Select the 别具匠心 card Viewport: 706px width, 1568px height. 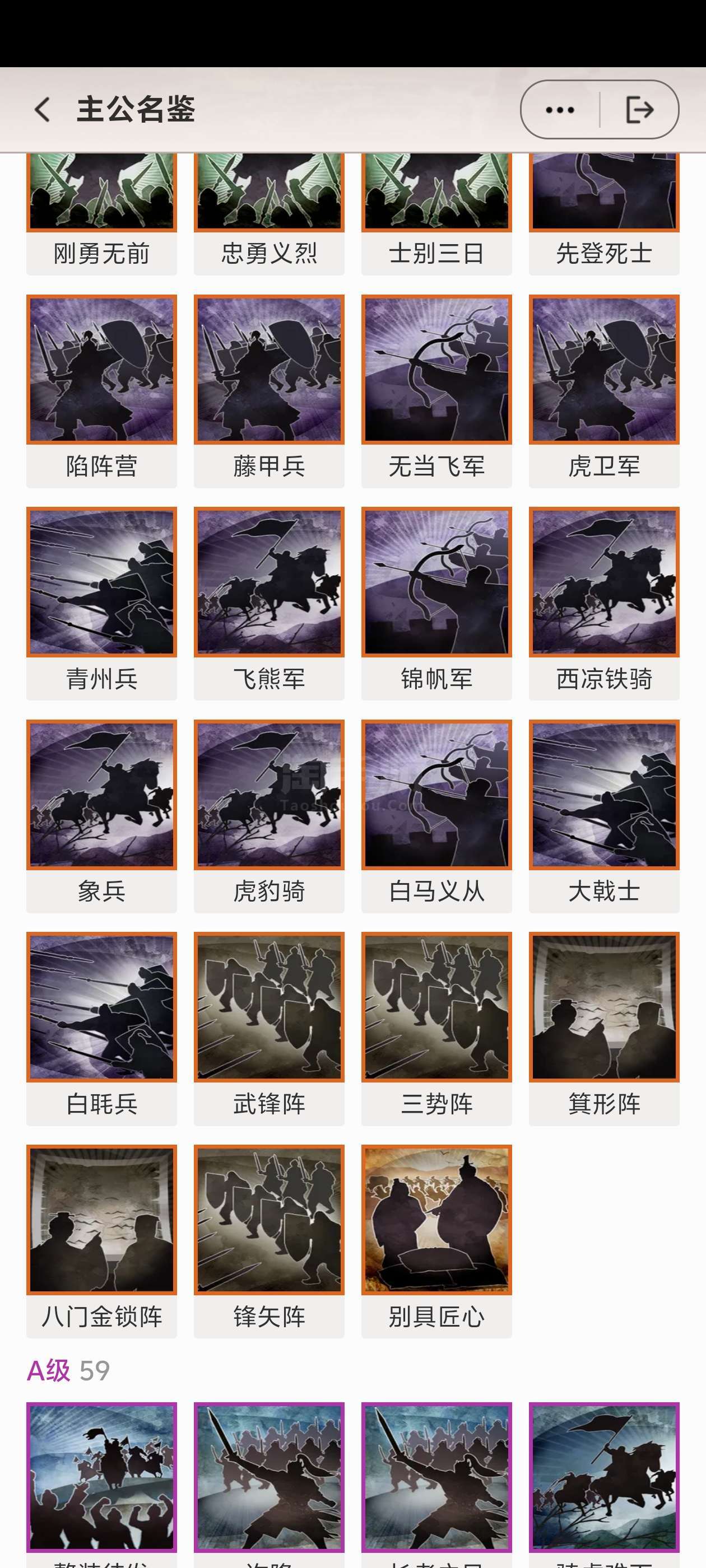(x=436, y=1241)
